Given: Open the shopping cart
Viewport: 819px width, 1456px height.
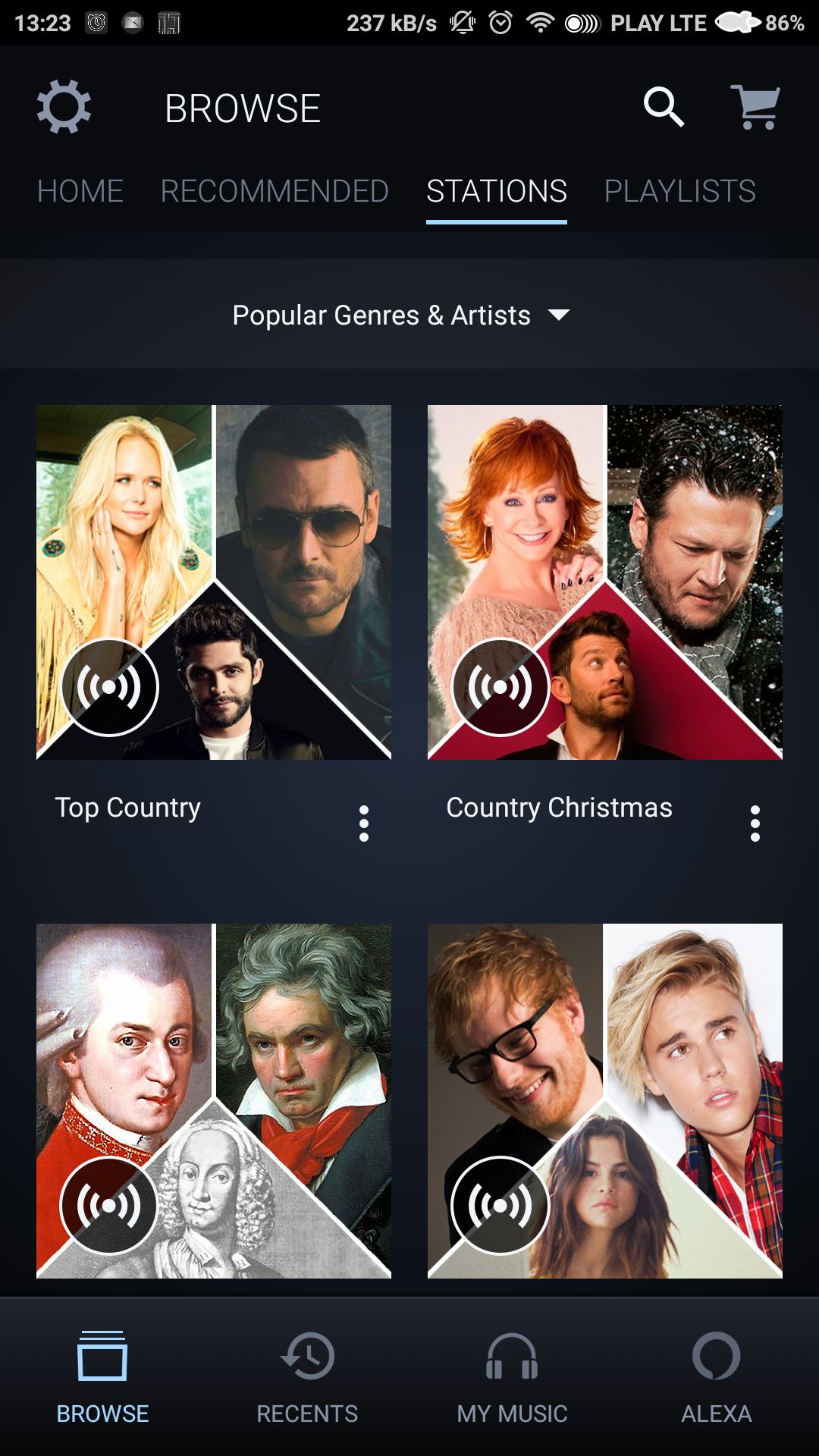Looking at the screenshot, I should (x=756, y=107).
